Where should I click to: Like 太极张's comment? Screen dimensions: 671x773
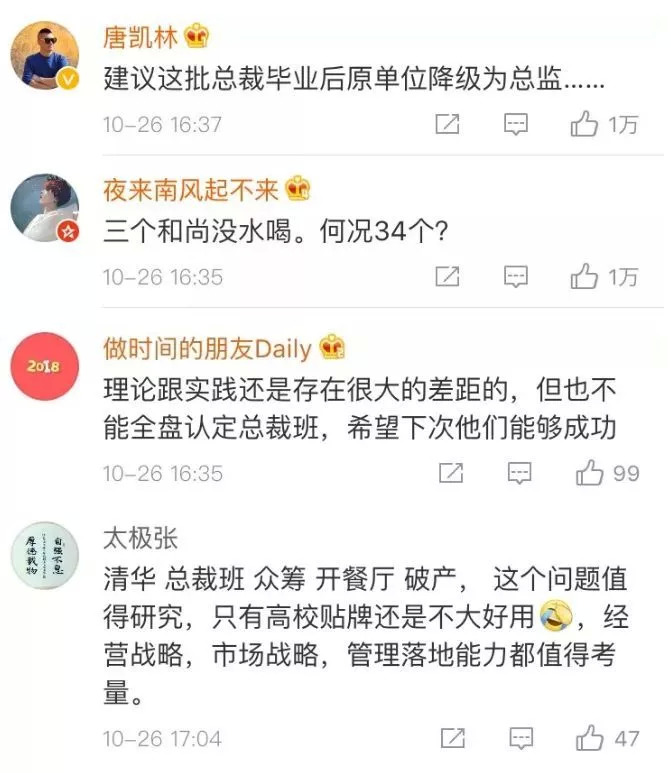coord(590,740)
